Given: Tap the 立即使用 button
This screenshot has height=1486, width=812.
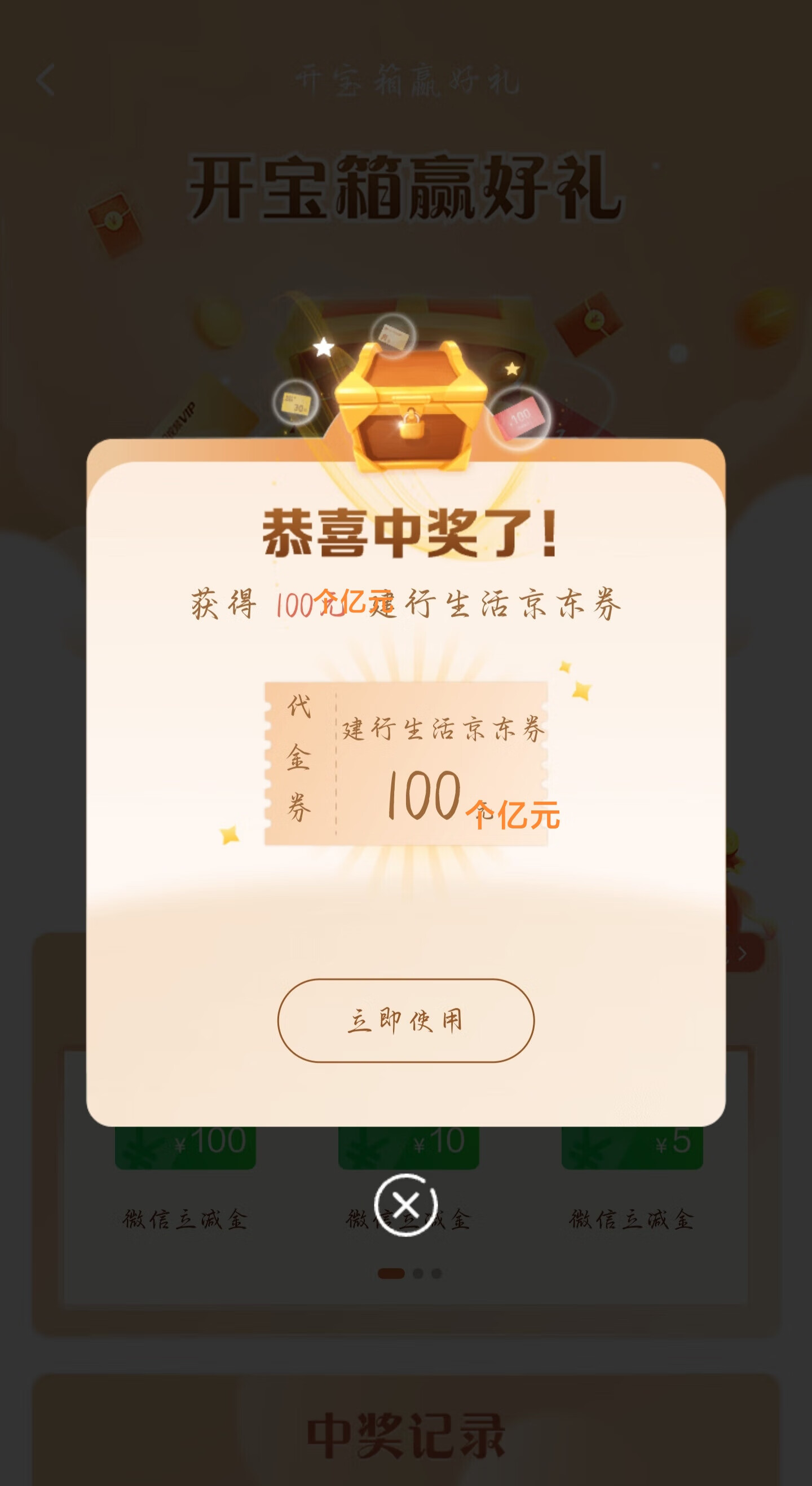Looking at the screenshot, I should tap(405, 1021).
